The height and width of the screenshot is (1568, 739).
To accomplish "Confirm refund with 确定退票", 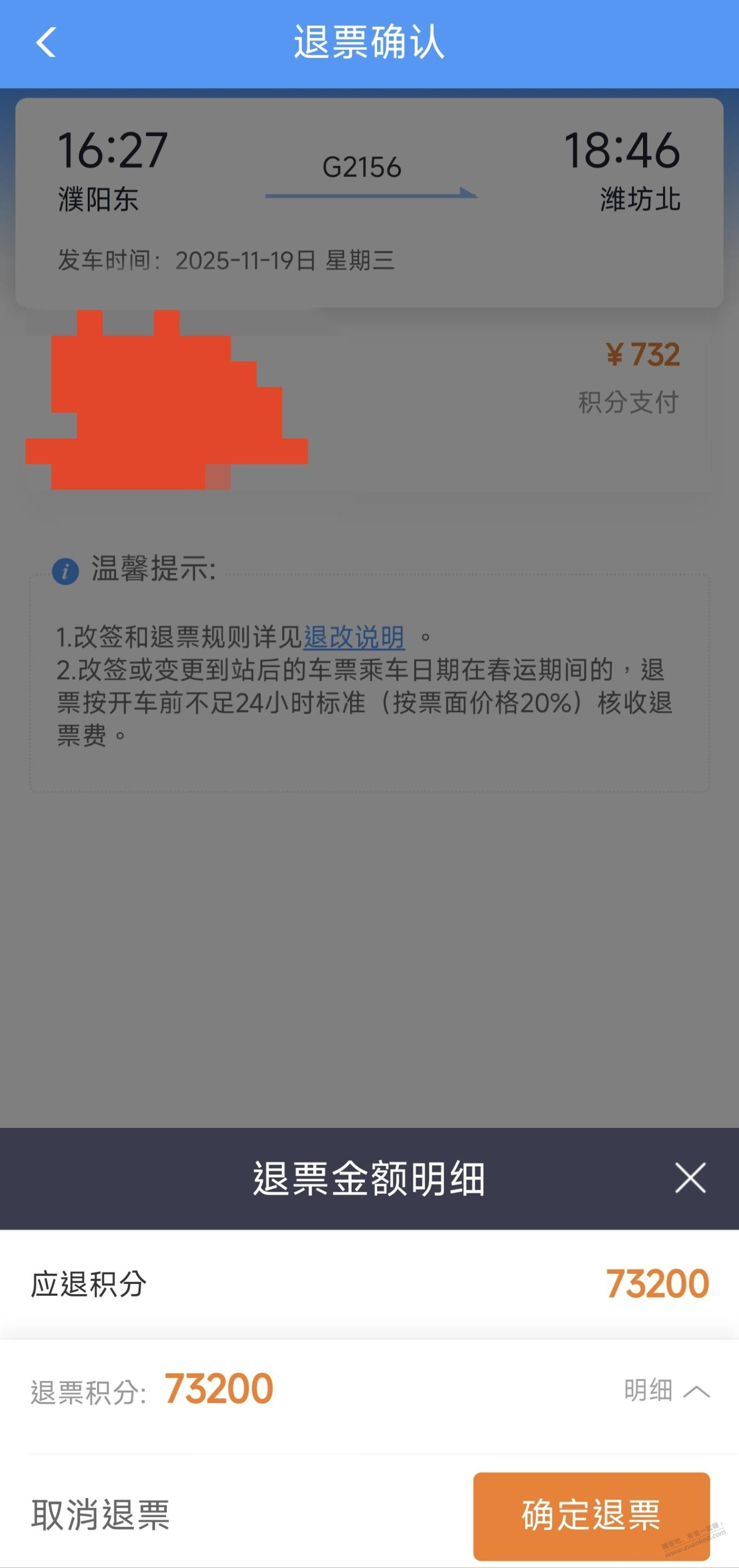I will click(x=591, y=1514).
